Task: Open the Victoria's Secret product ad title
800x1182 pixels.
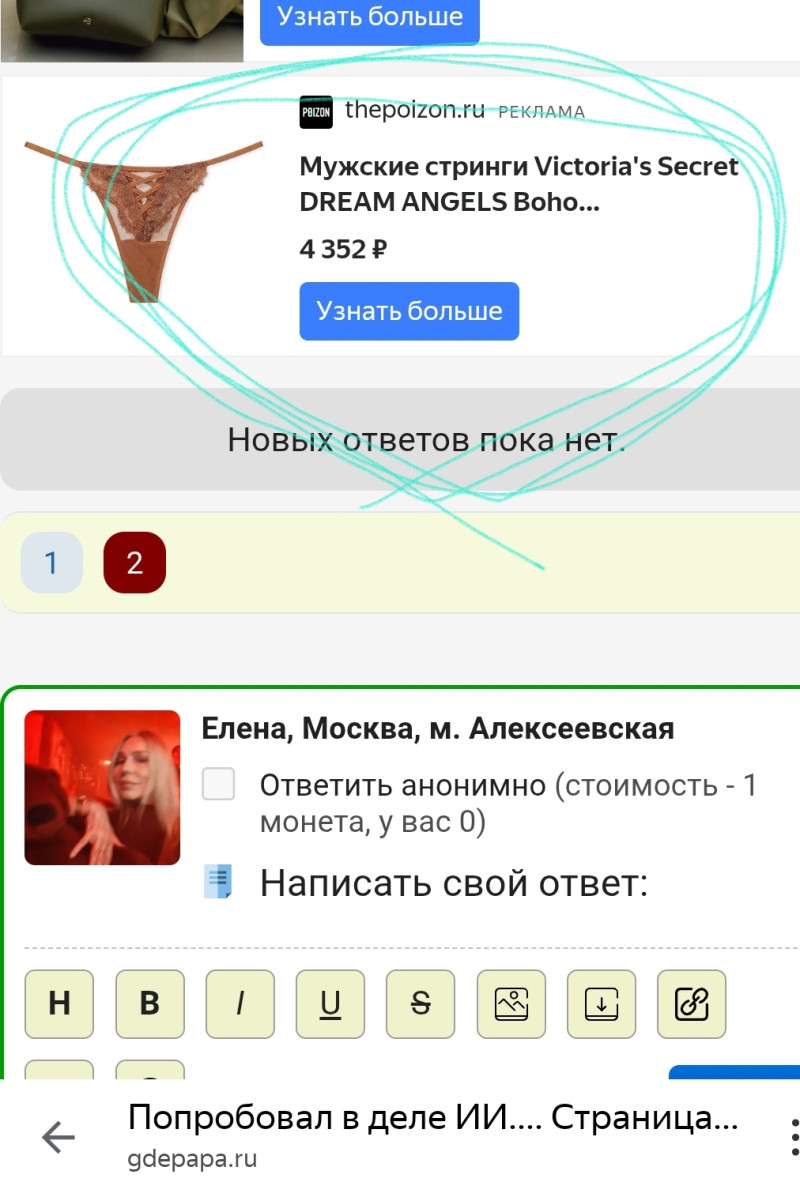Action: (x=518, y=184)
